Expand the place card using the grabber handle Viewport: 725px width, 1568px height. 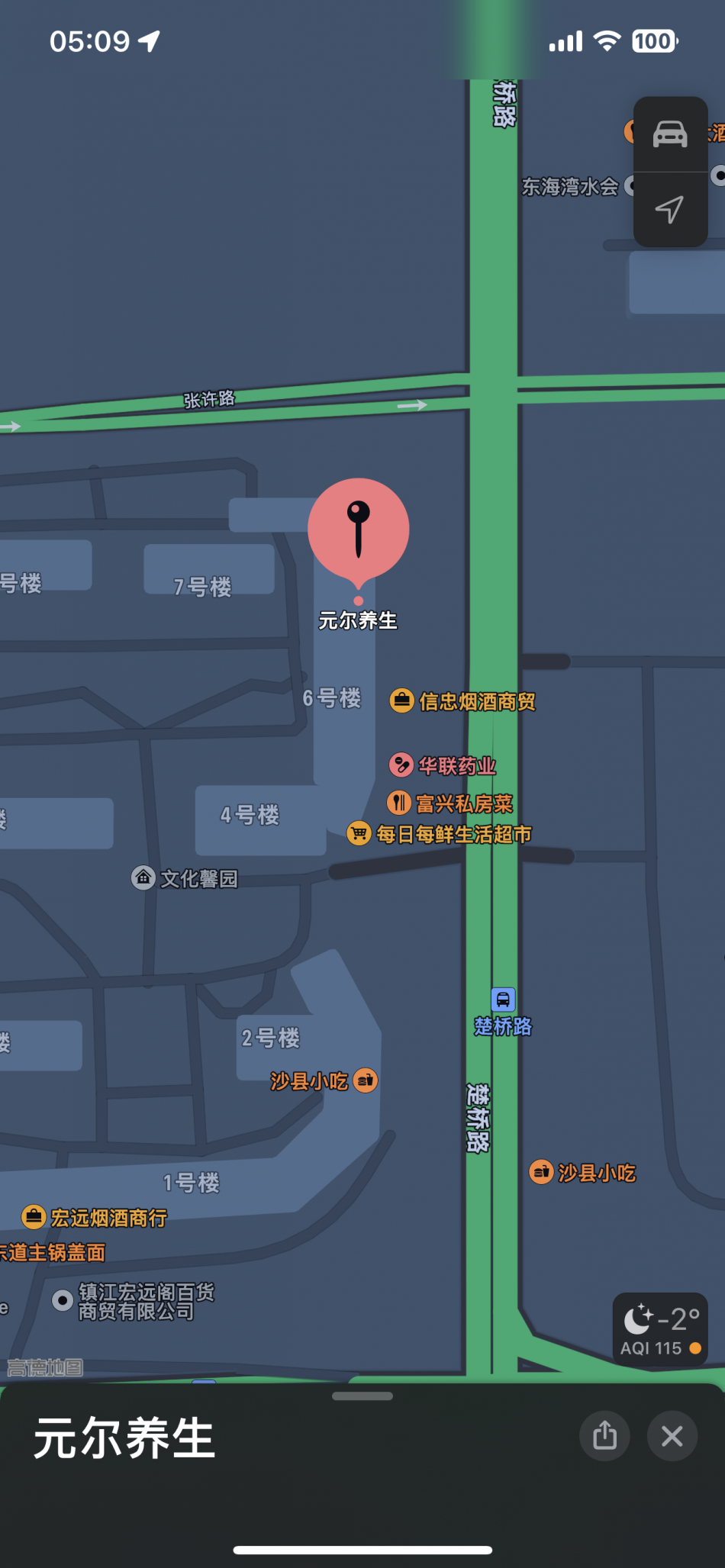(x=362, y=1396)
